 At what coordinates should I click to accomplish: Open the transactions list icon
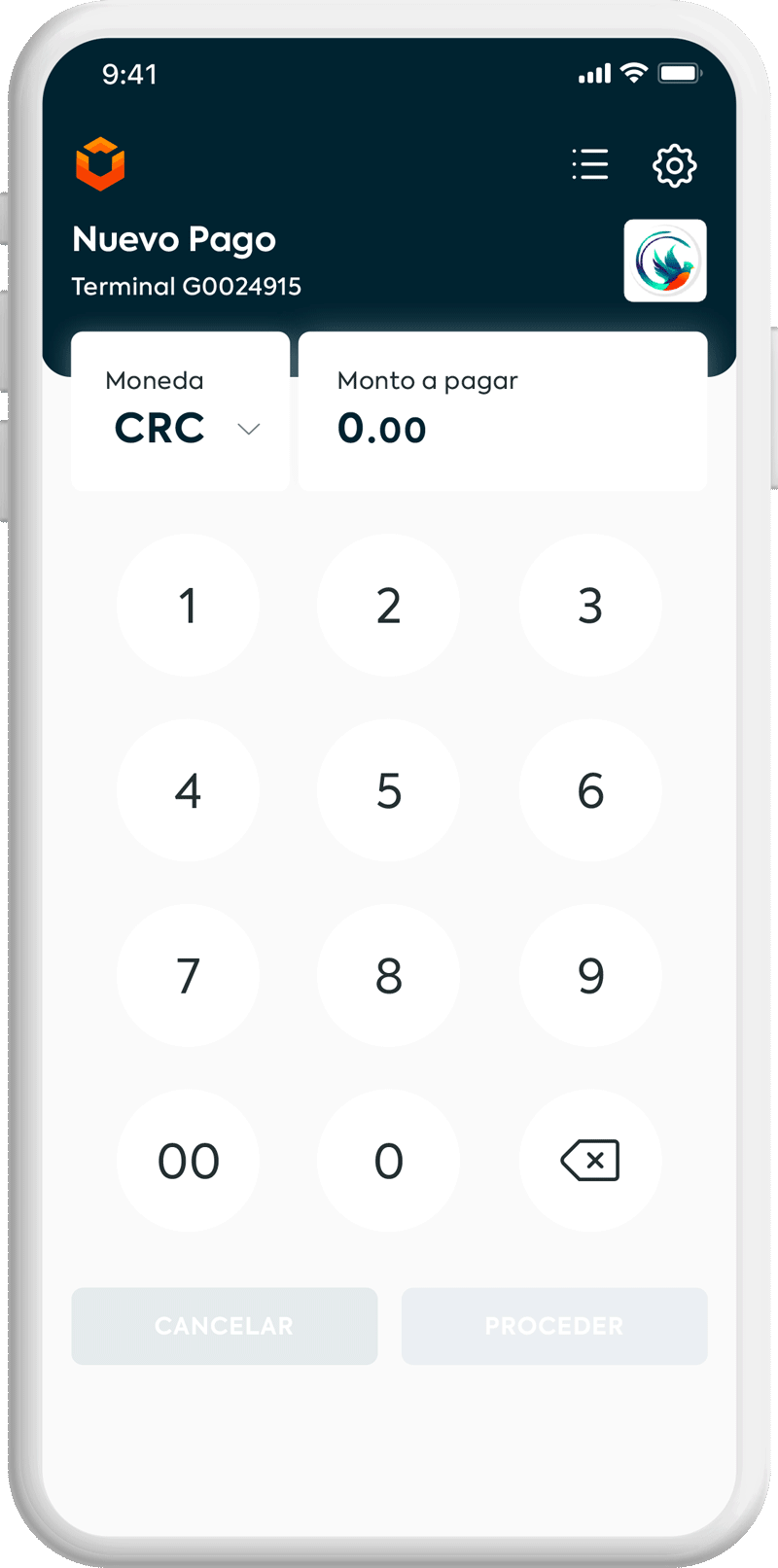590,164
